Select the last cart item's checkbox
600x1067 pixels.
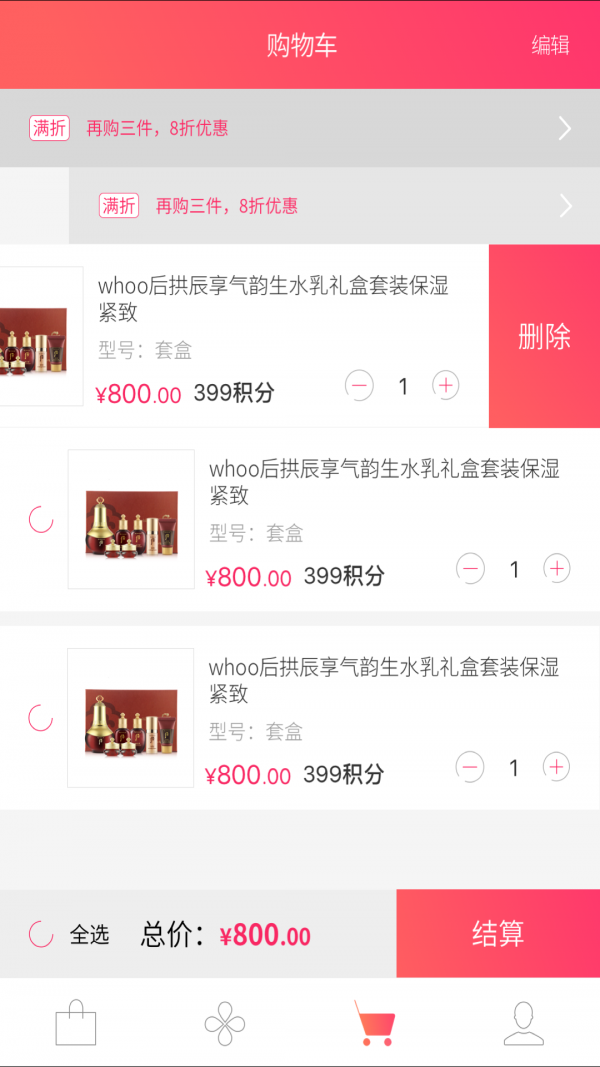40,718
